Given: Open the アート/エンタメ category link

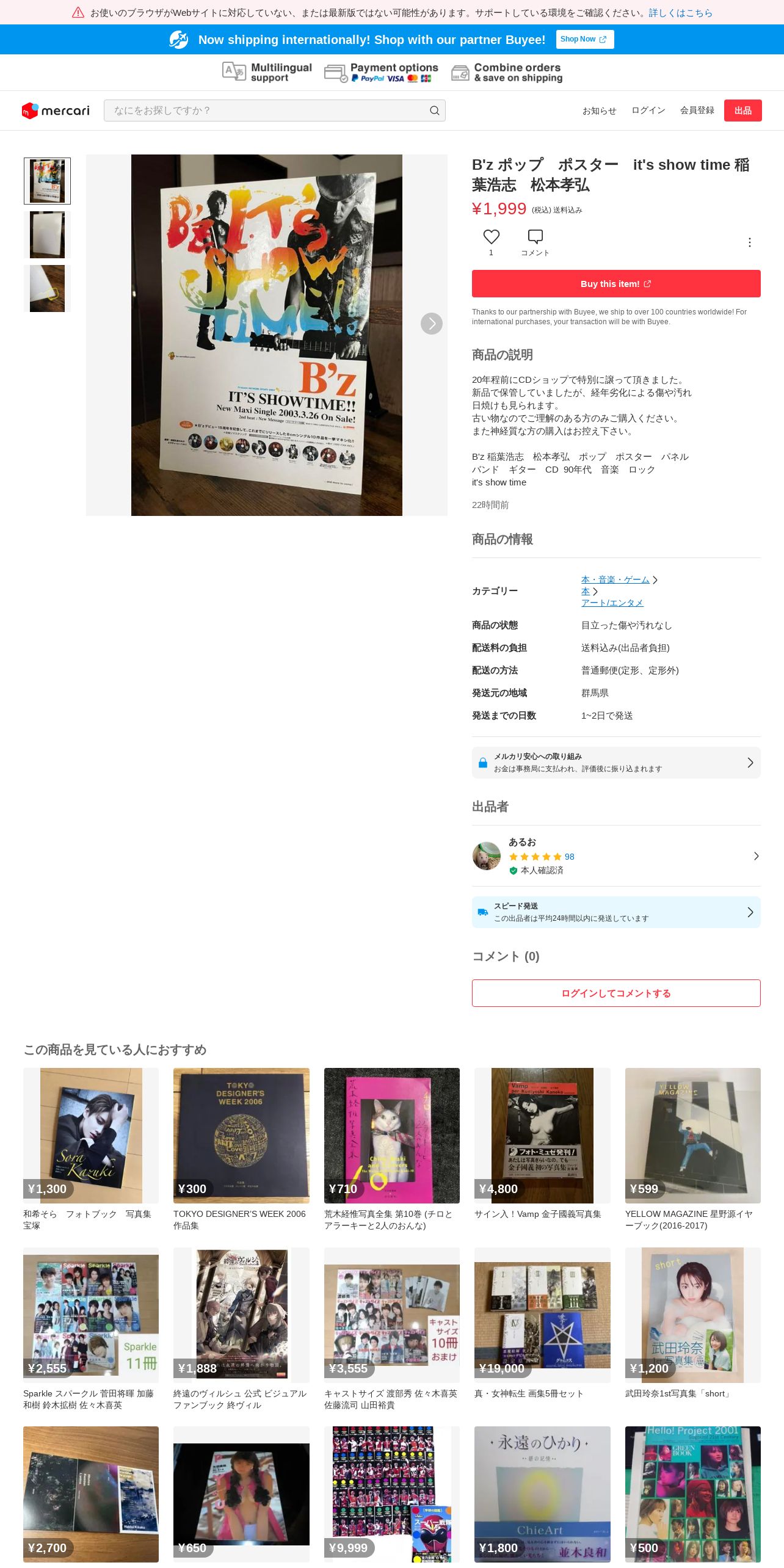Looking at the screenshot, I should [612, 603].
